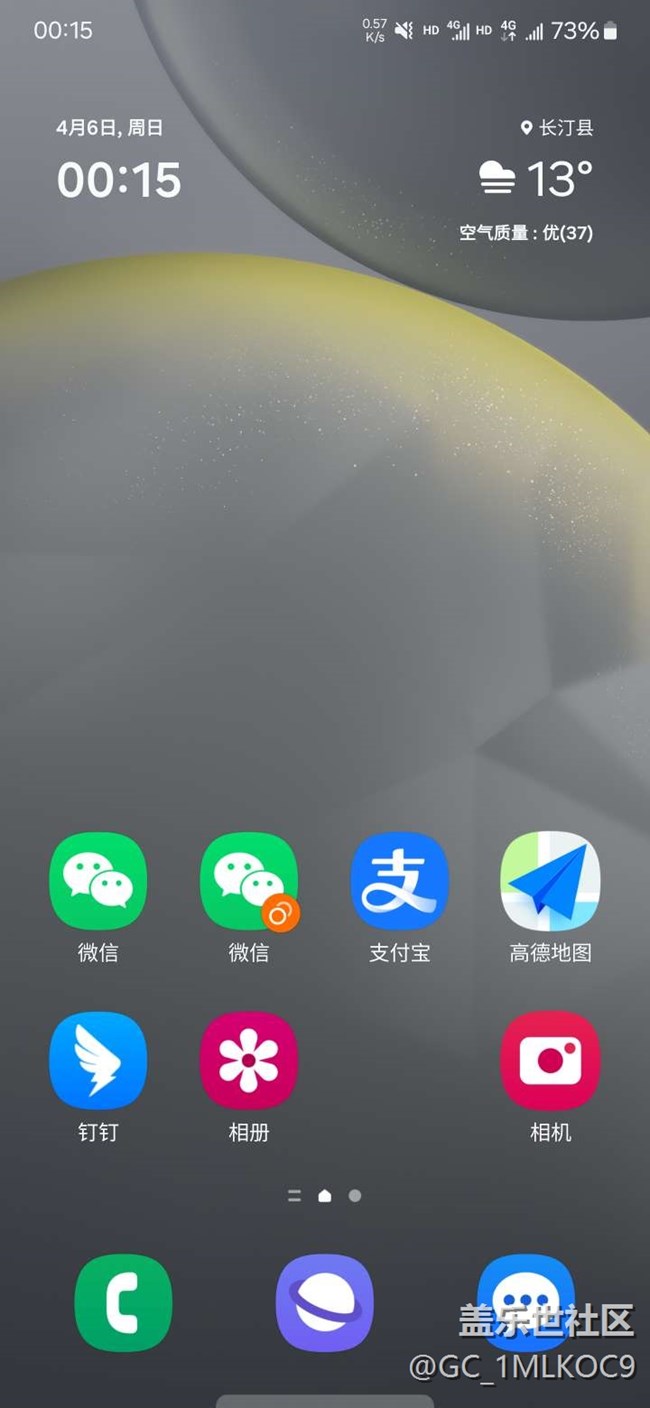Open the weather widget showing 13°
650x1408 pixels.
click(x=535, y=180)
